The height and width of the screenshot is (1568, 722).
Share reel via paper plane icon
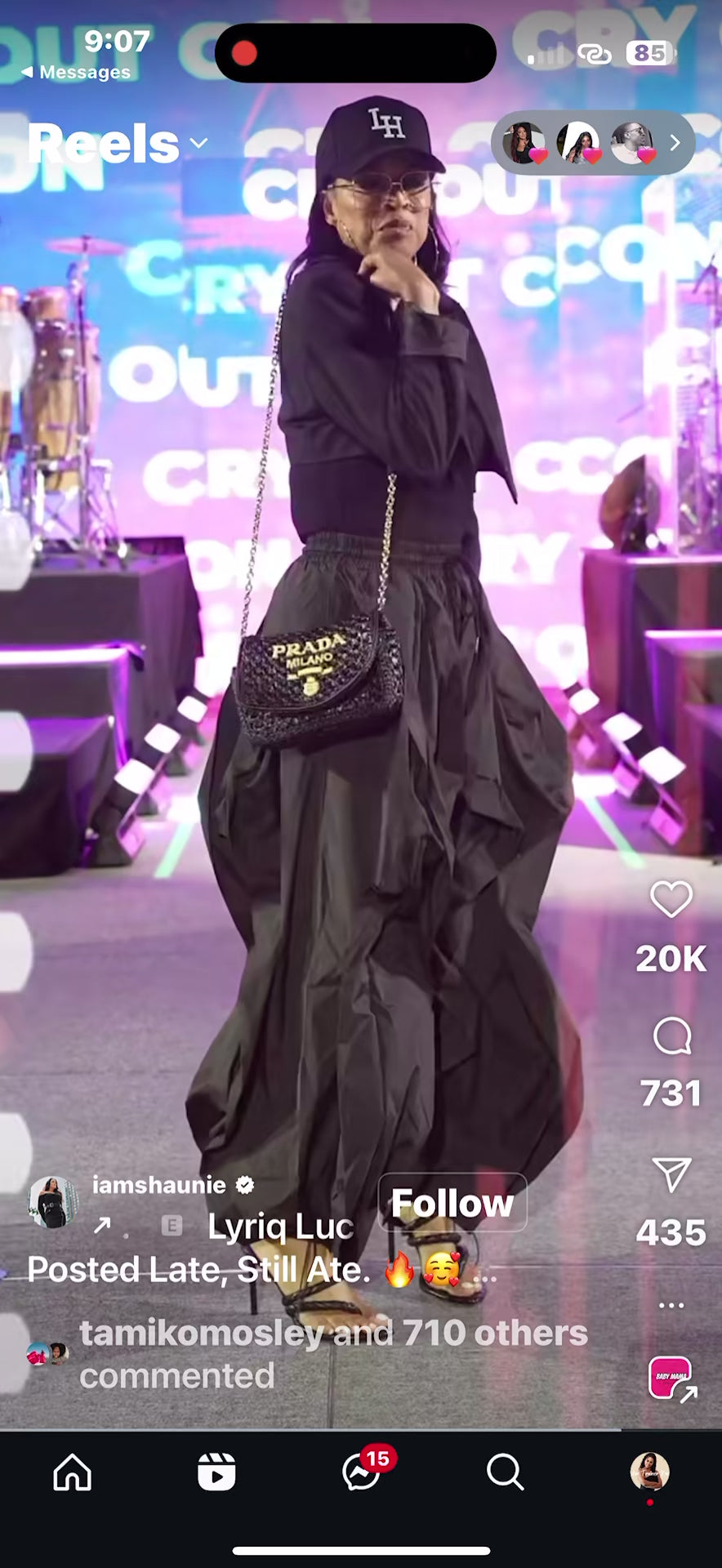tap(672, 1174)
